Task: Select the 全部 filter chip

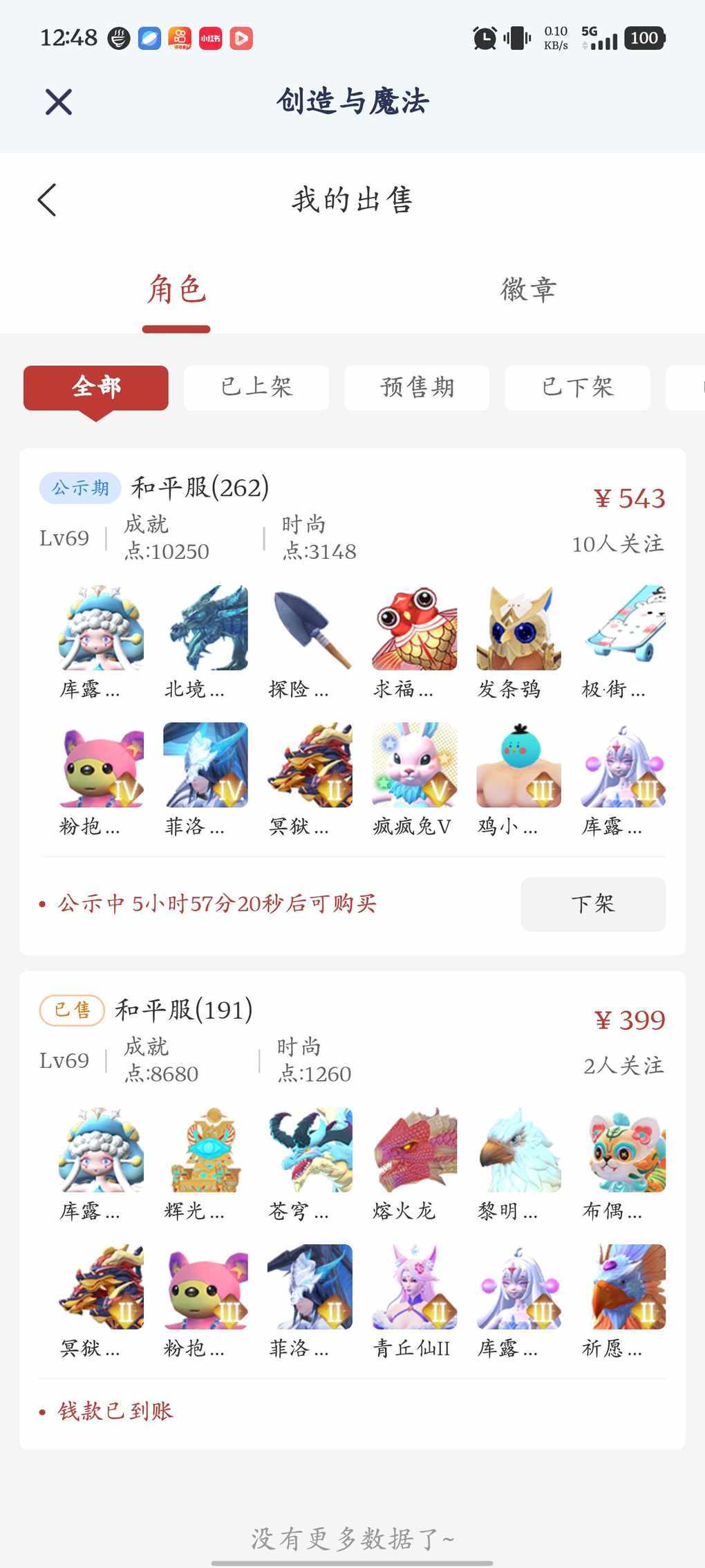Action: coord(96,387)
